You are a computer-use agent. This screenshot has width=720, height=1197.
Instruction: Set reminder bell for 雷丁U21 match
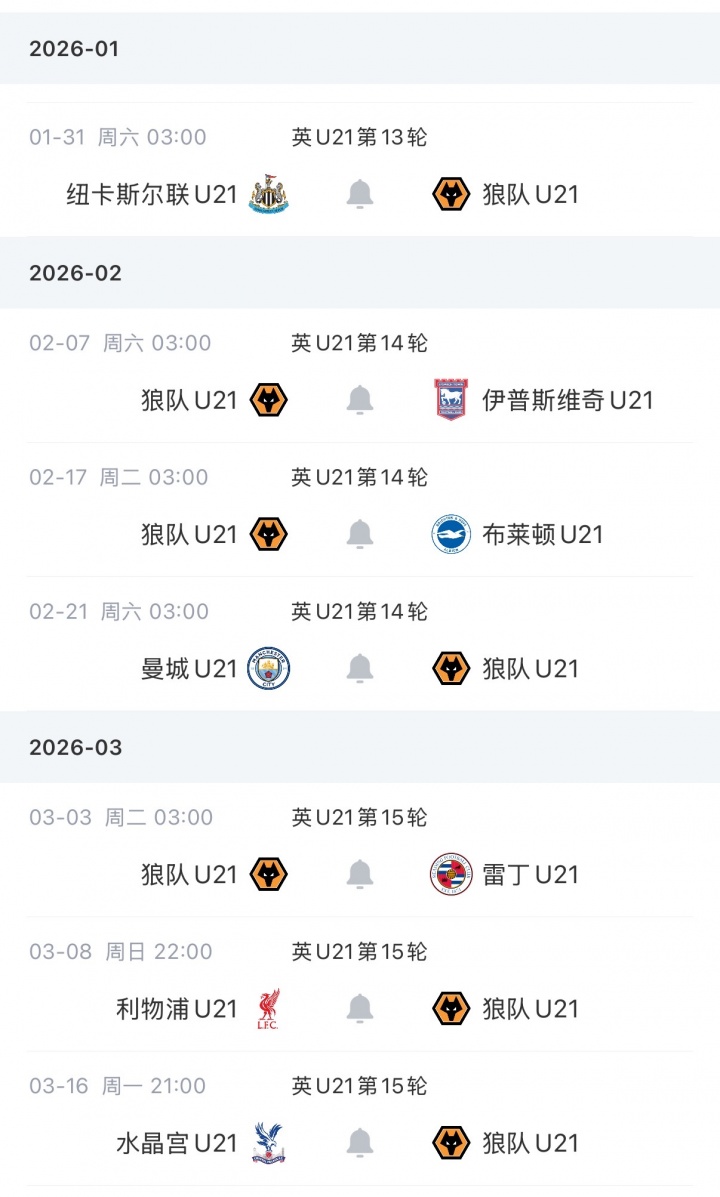[360, 874]
